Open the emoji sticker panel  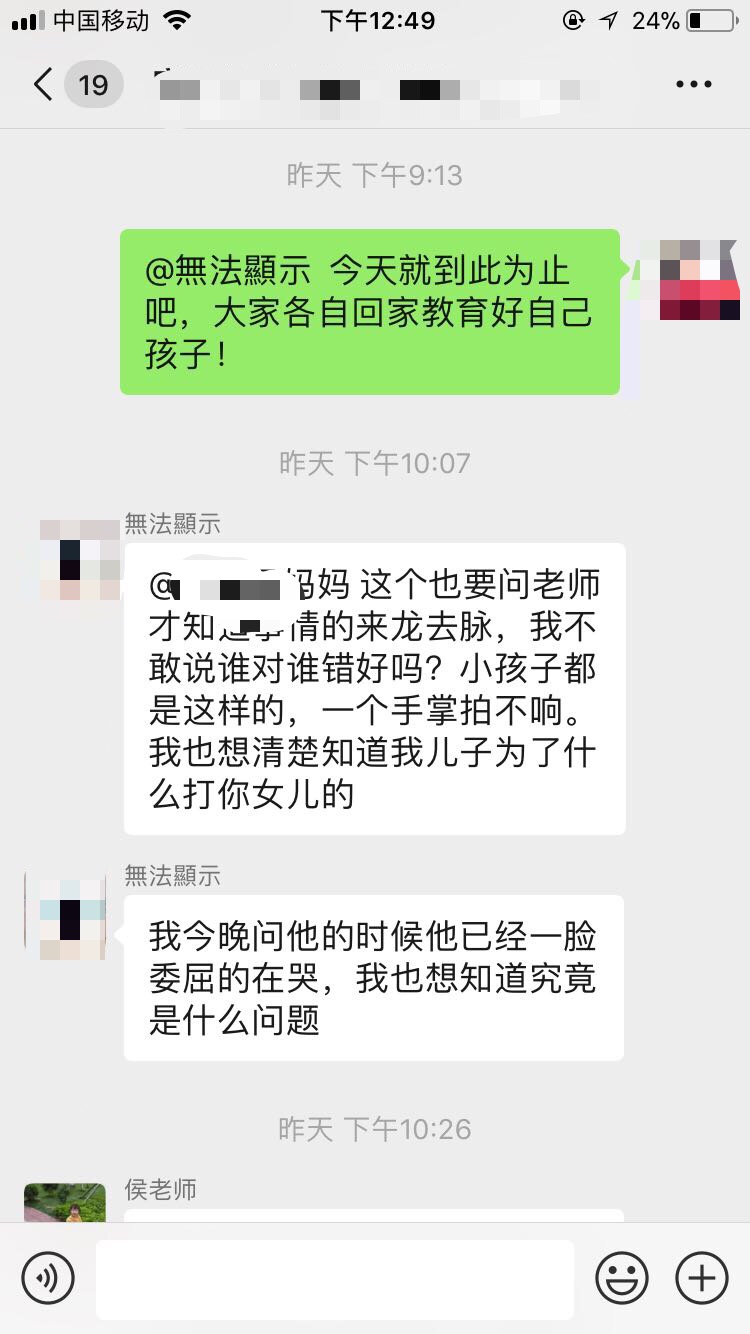coord(622,1277)
